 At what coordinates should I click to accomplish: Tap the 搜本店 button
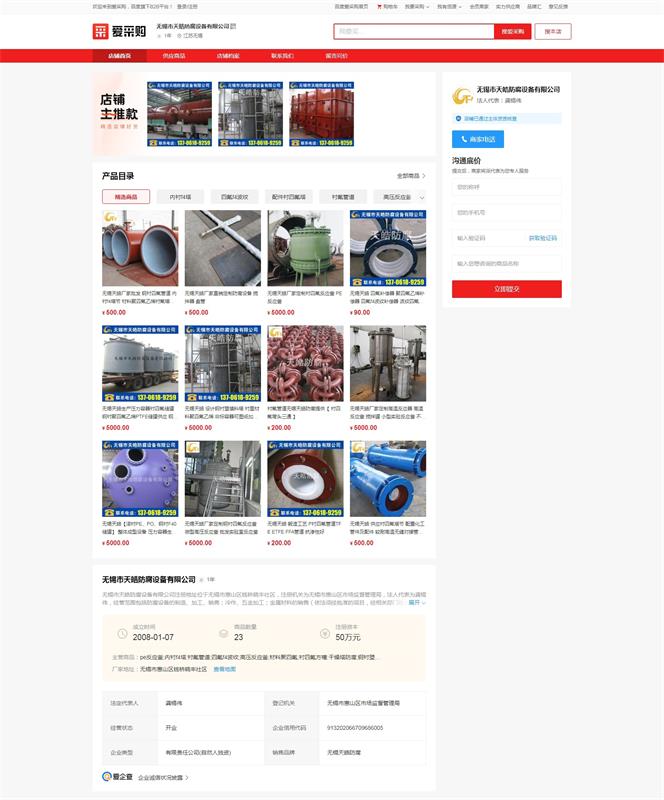coord(552,31)
